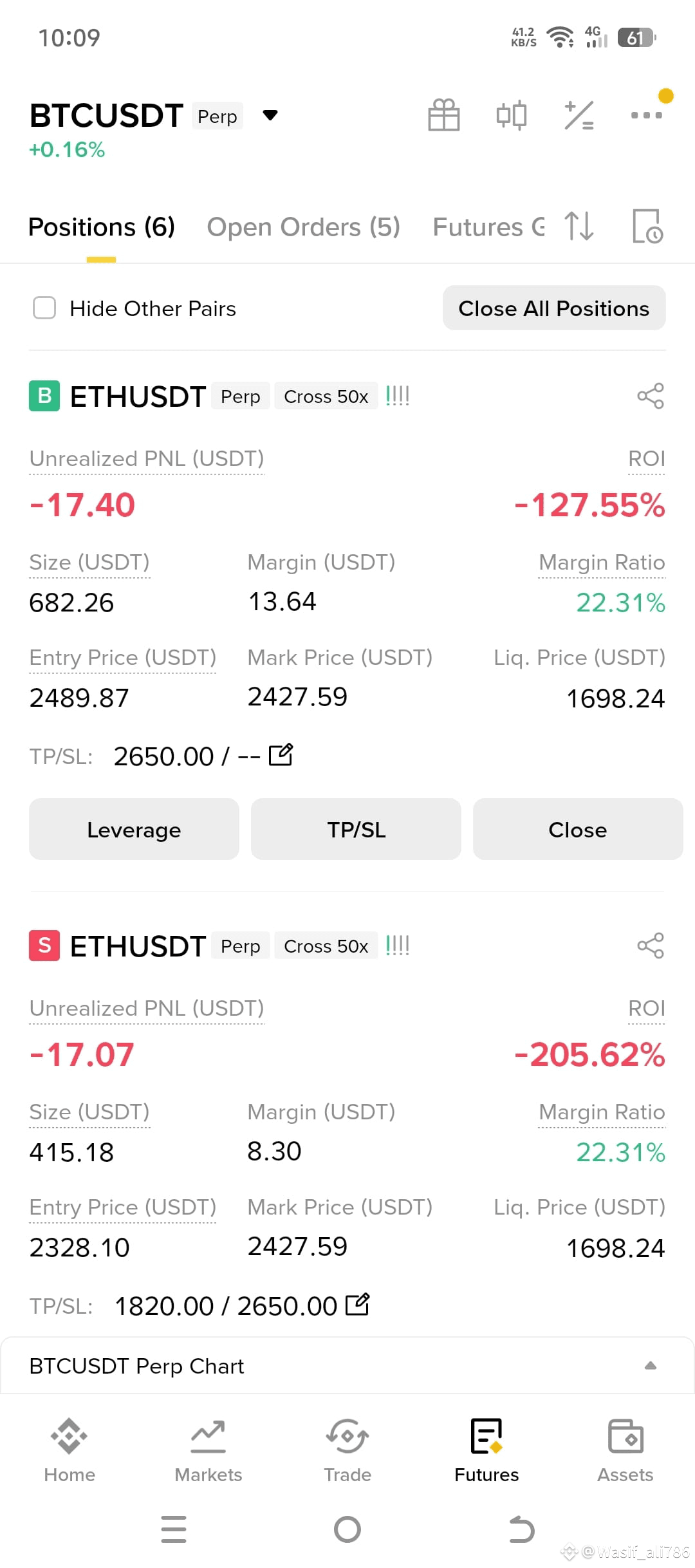Switch to the Futures Grid tab
The image size is (695, 1568).
[488, 227]
